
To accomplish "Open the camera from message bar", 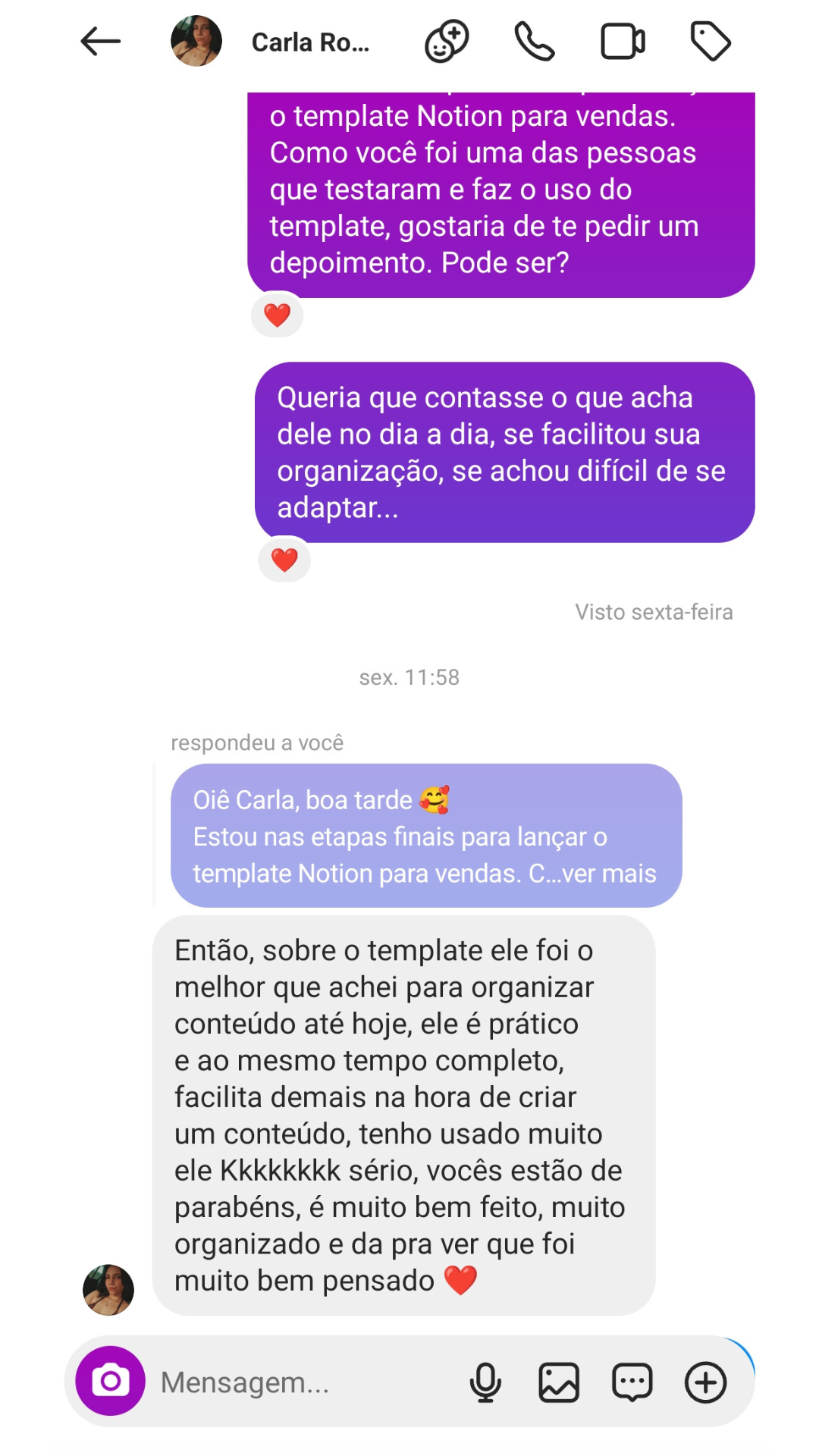I will (111, 1381).
